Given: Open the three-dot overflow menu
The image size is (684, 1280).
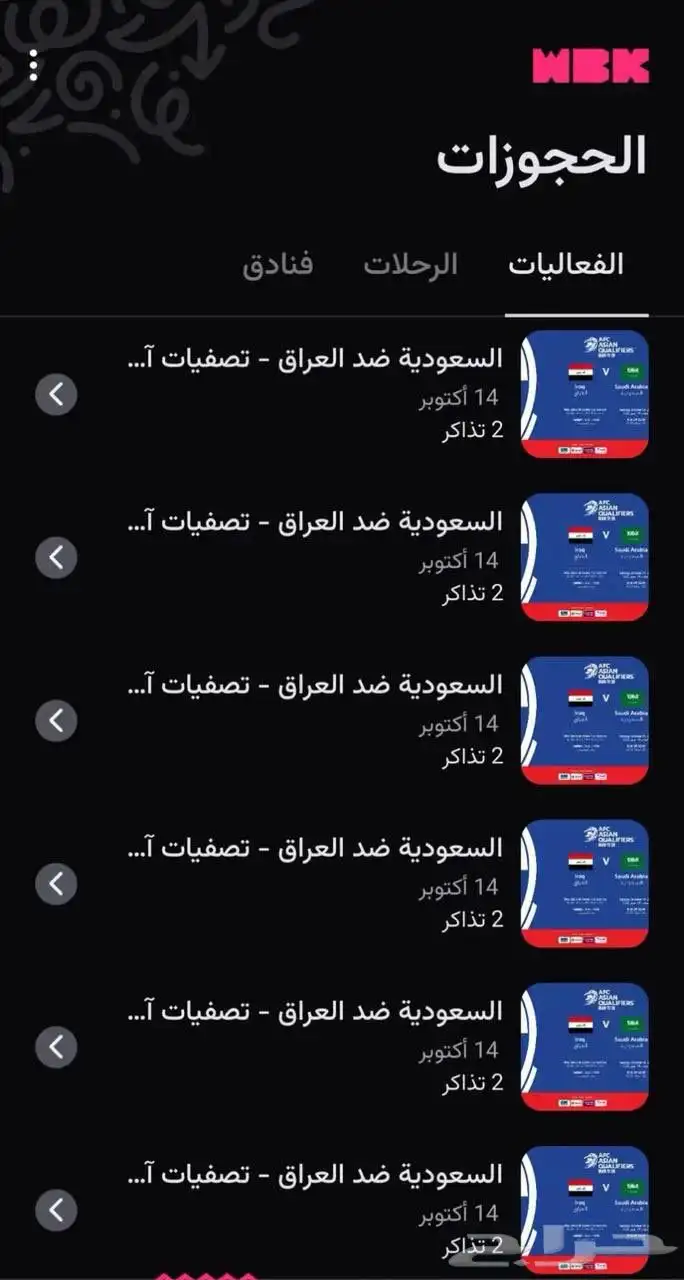Looking at the screenshot, I should pyautogui.click(x=34, y=65).
